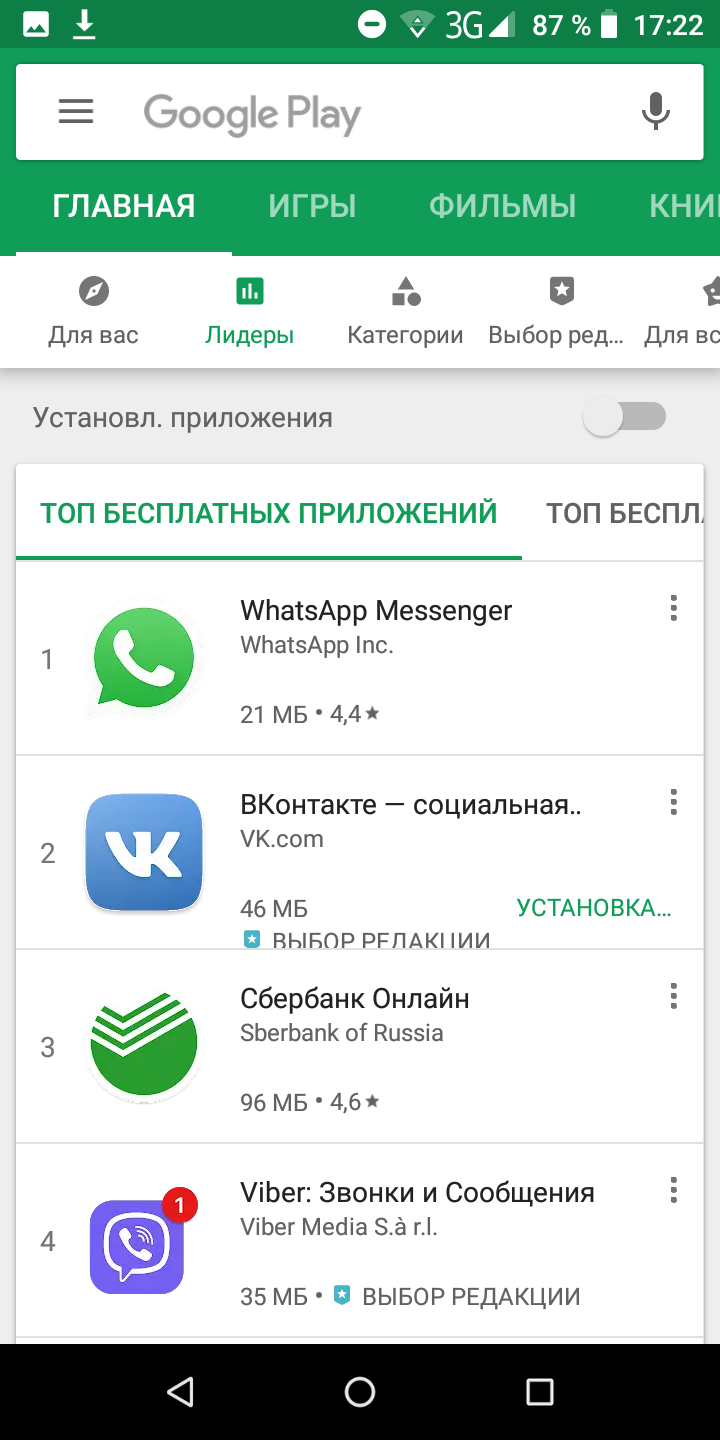Open the Для вас section
Viewport: 720px width, 1440px height.
click(93, 312)
